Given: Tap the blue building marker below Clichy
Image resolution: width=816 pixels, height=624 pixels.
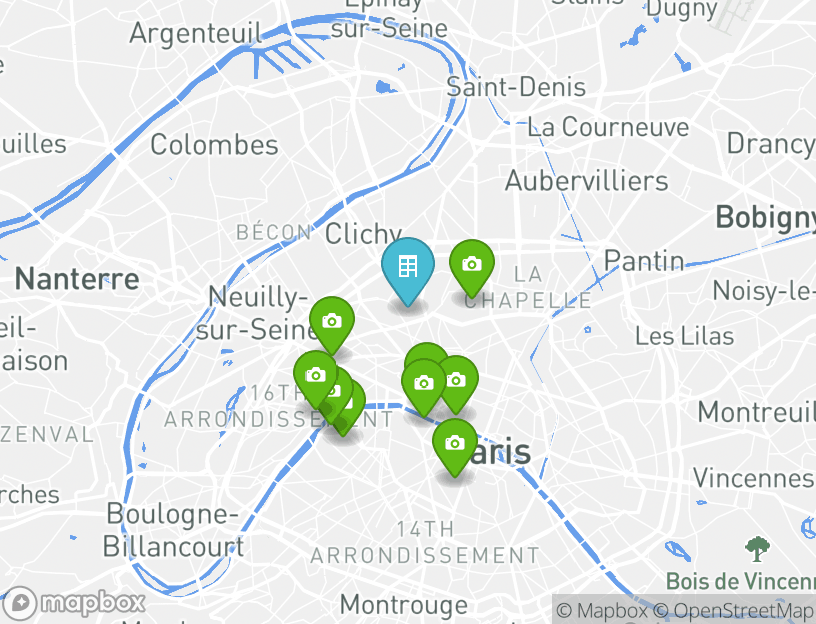Looking at the screenshot, I should (x=407, y=267).
